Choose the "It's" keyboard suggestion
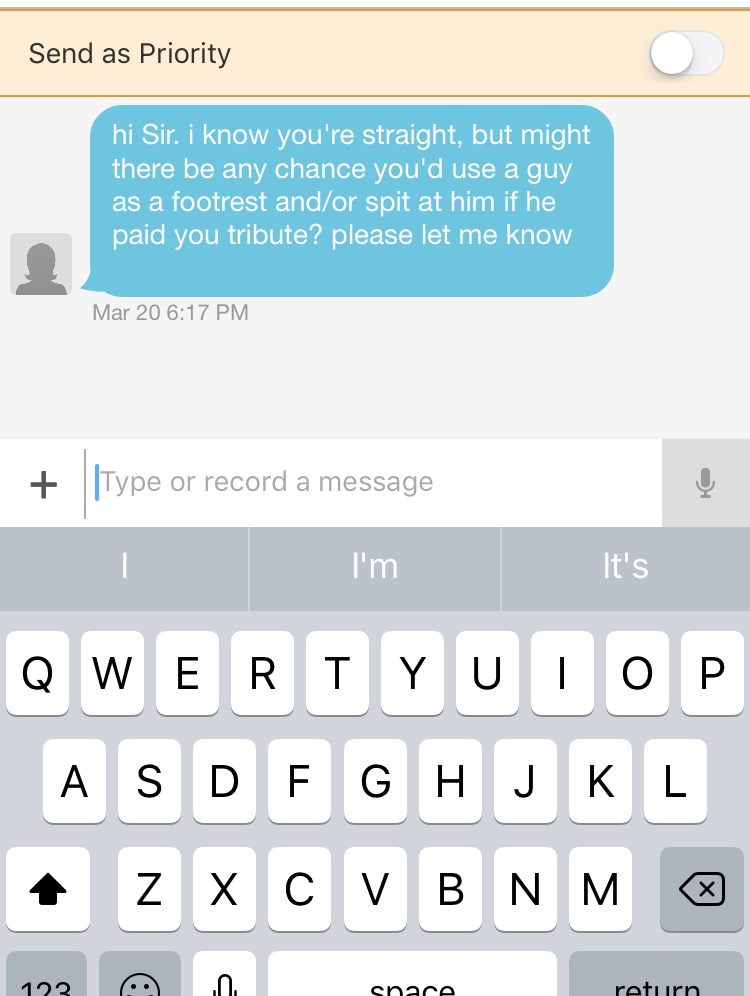The image size is (750, 996). click(625, 568)
